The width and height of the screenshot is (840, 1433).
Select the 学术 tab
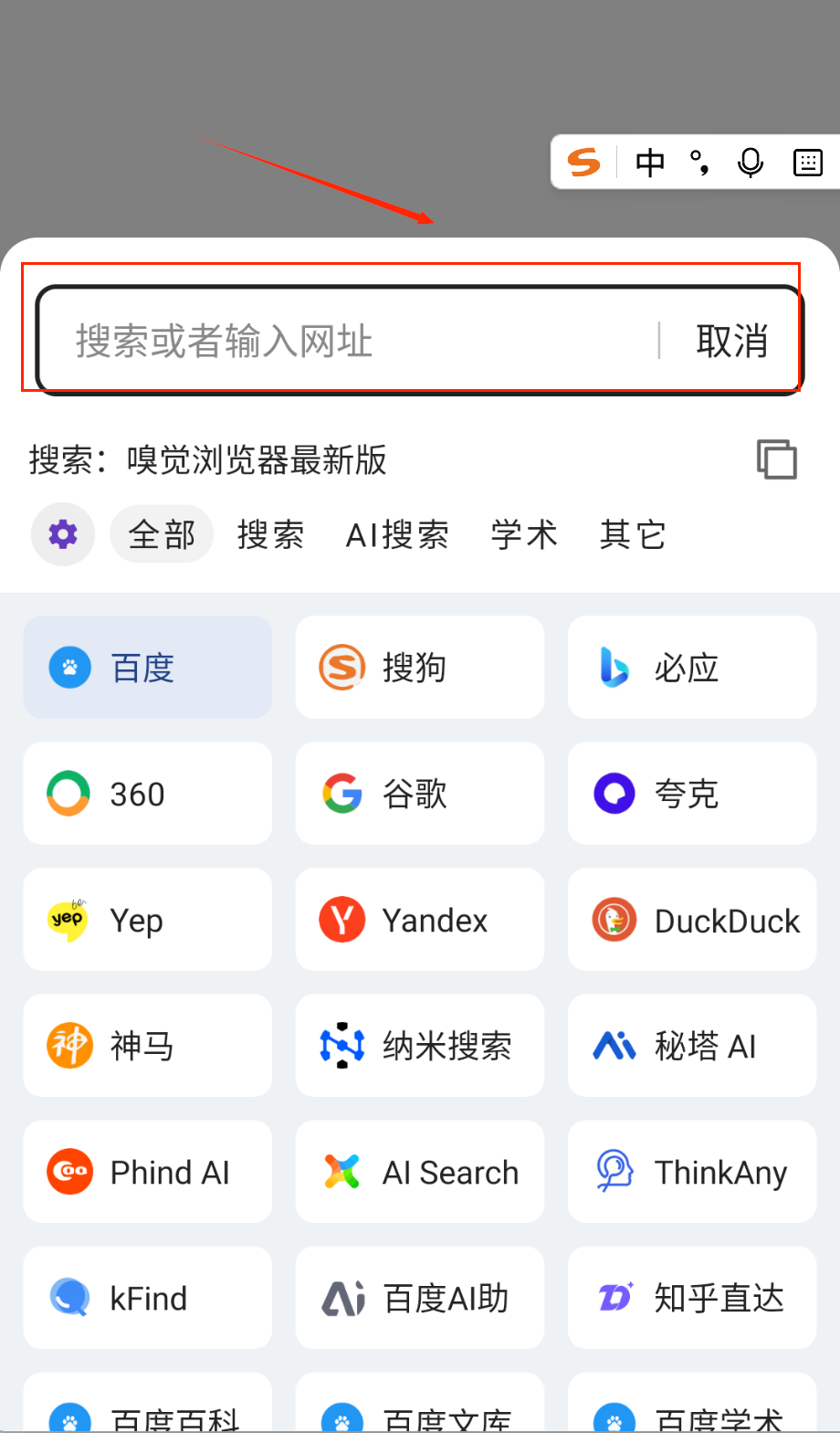click(x=524, y=534)
